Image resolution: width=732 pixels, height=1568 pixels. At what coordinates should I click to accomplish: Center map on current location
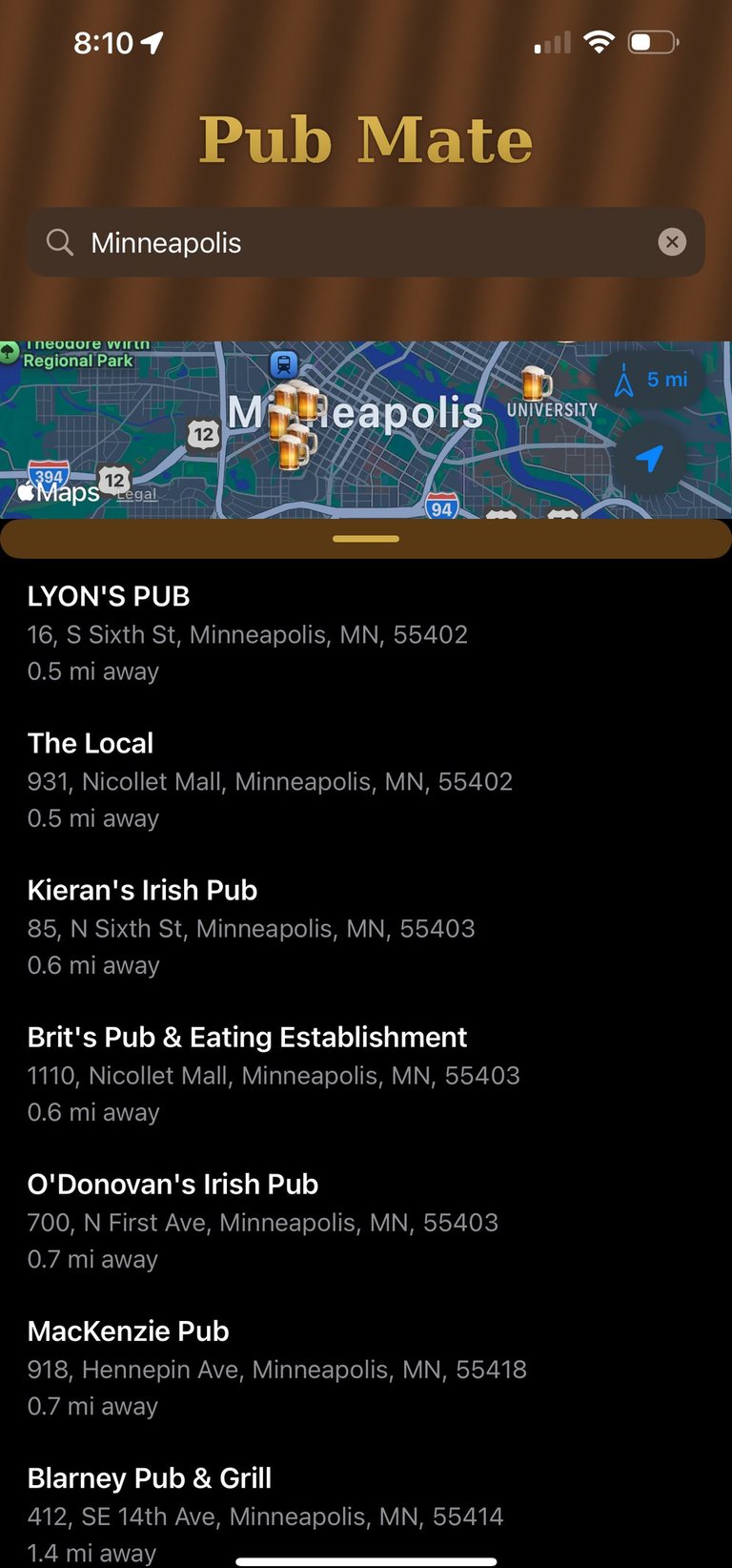[649, 459]
